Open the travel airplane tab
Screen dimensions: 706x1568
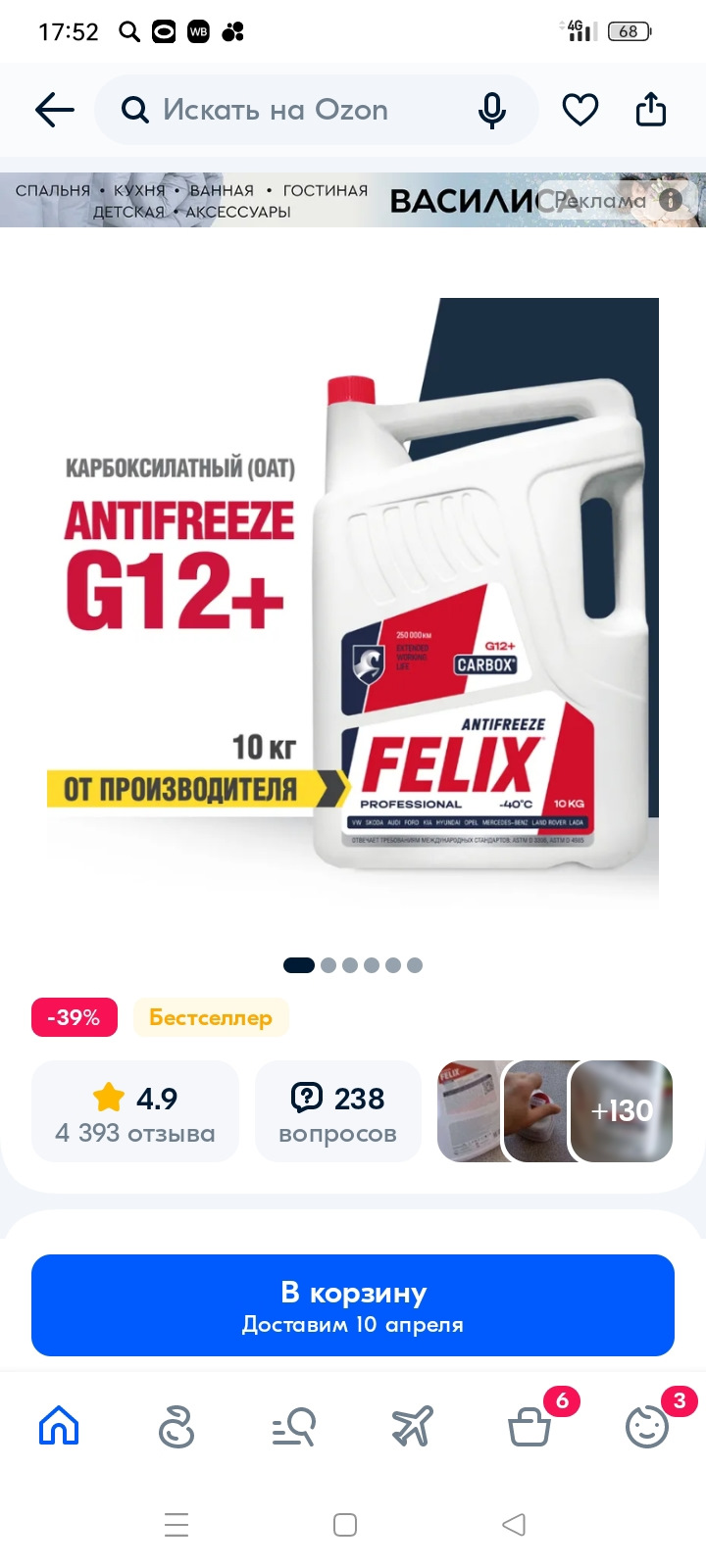click(412, 1426)
